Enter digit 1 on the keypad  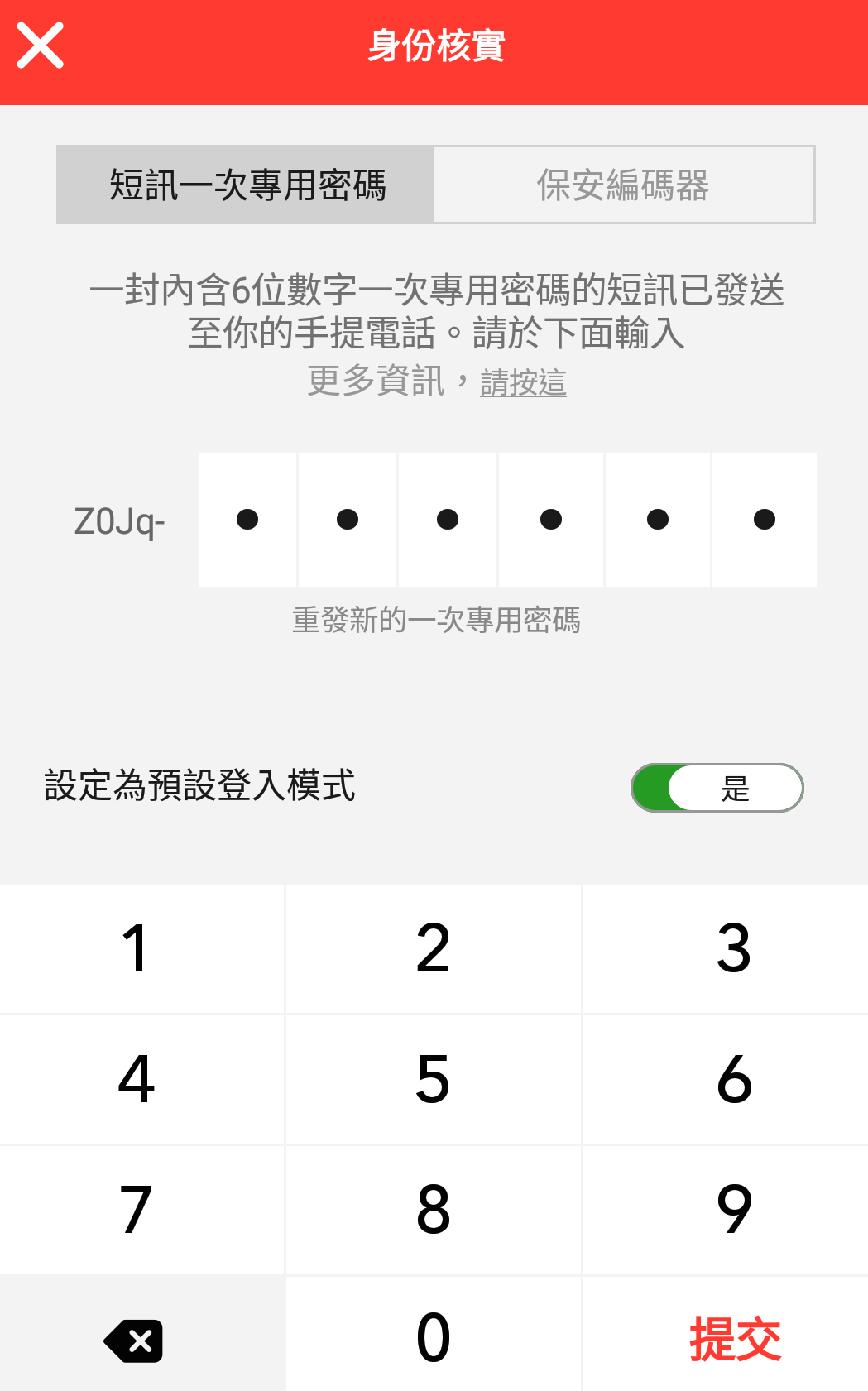click(137, 948)
